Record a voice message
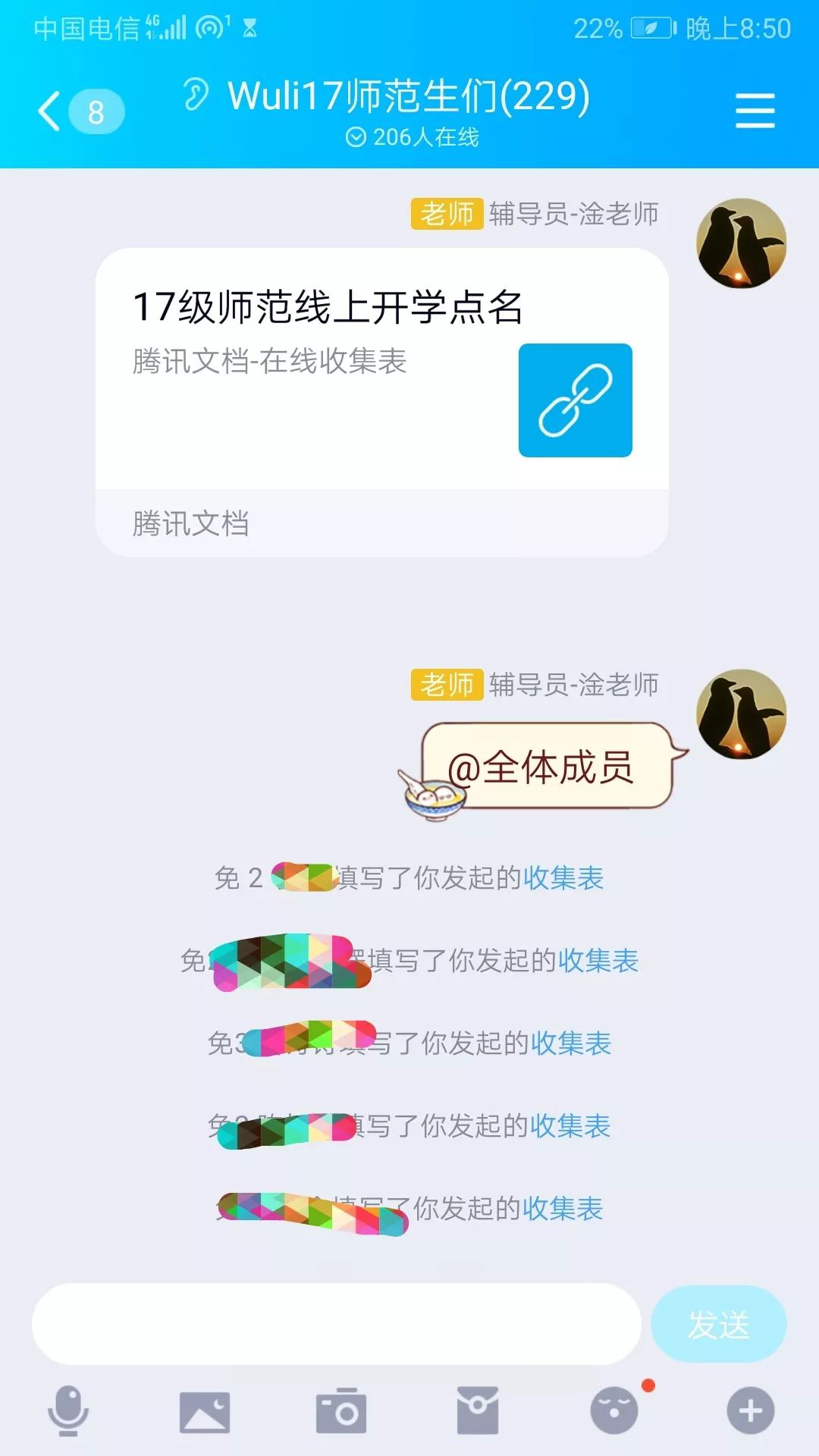 click(68, 1411)
